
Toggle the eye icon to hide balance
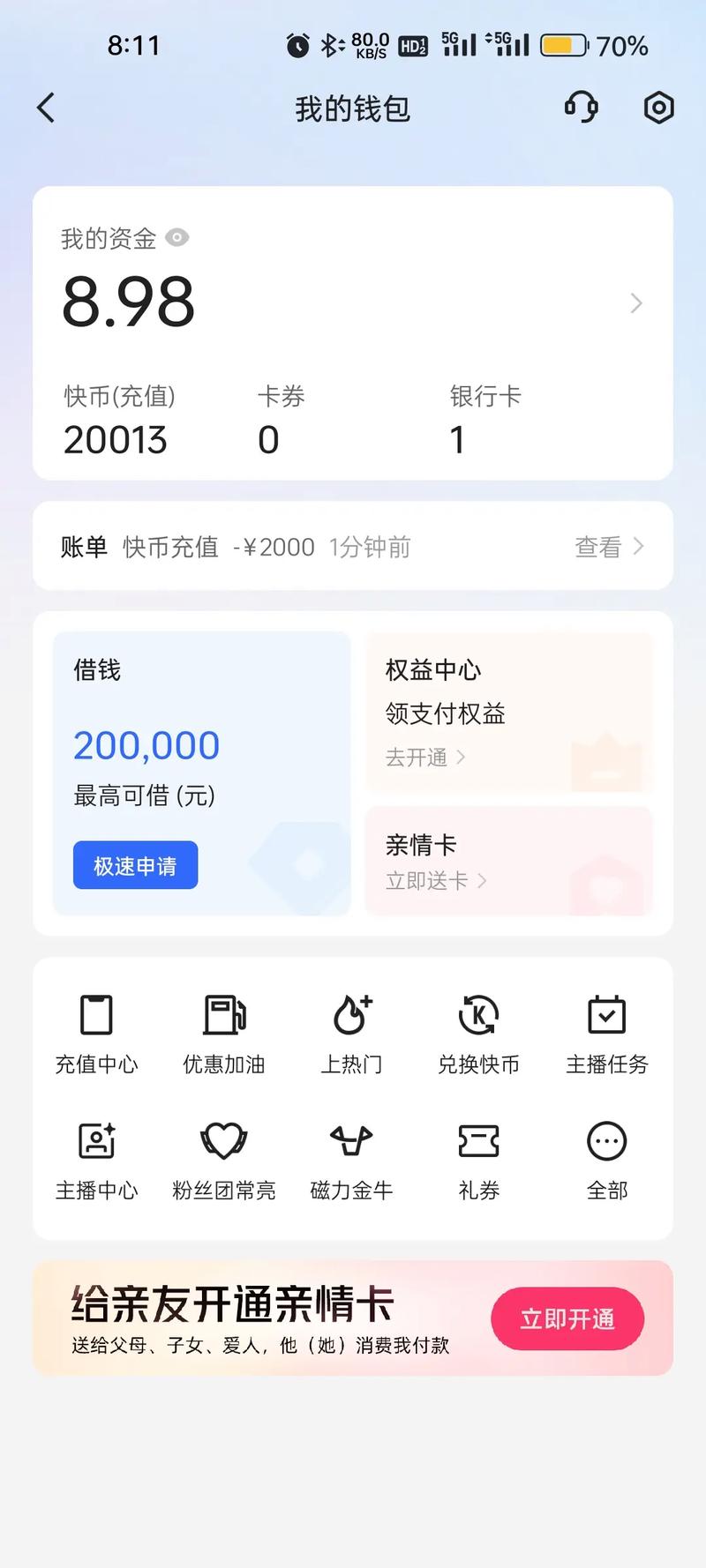click(x=178, y=238)
